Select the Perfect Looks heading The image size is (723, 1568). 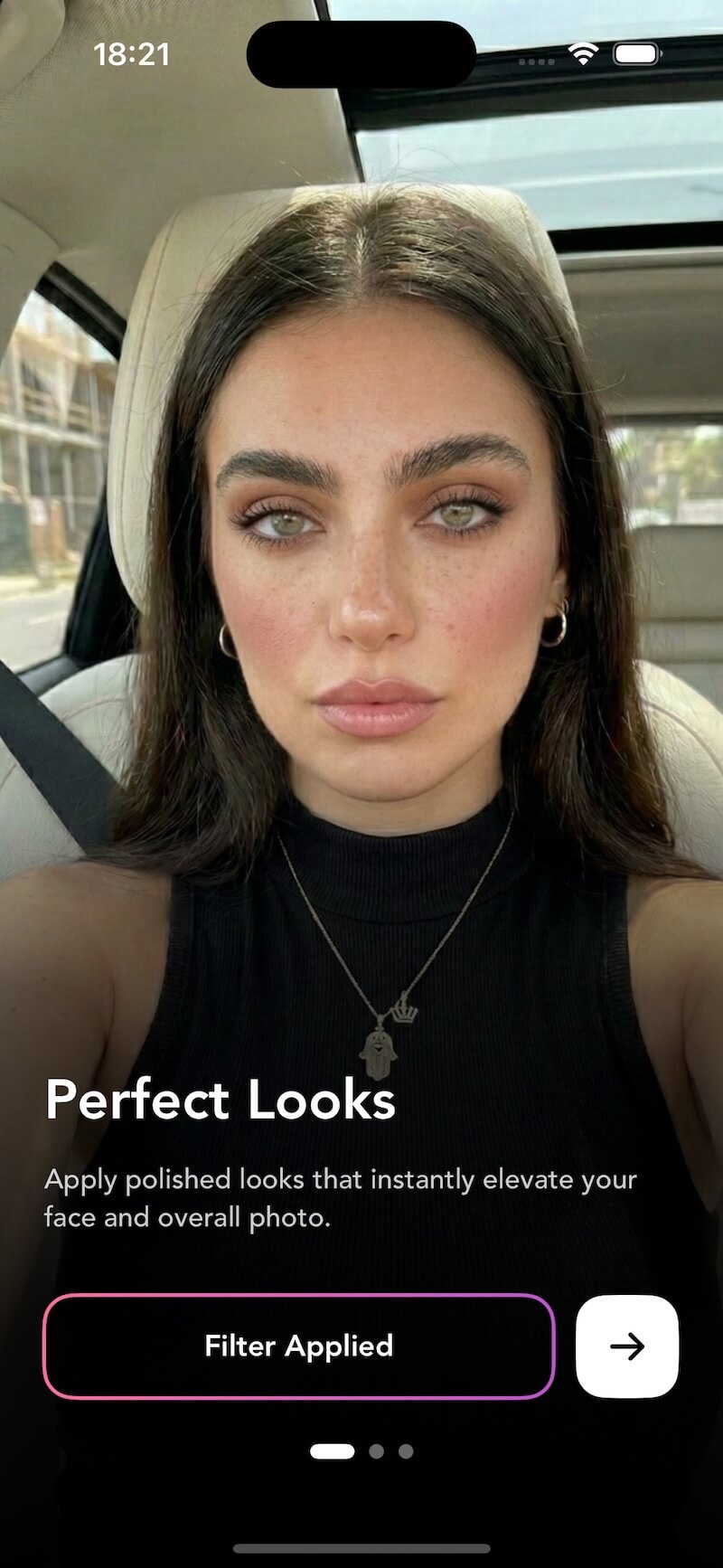(x=220, y=1100)
